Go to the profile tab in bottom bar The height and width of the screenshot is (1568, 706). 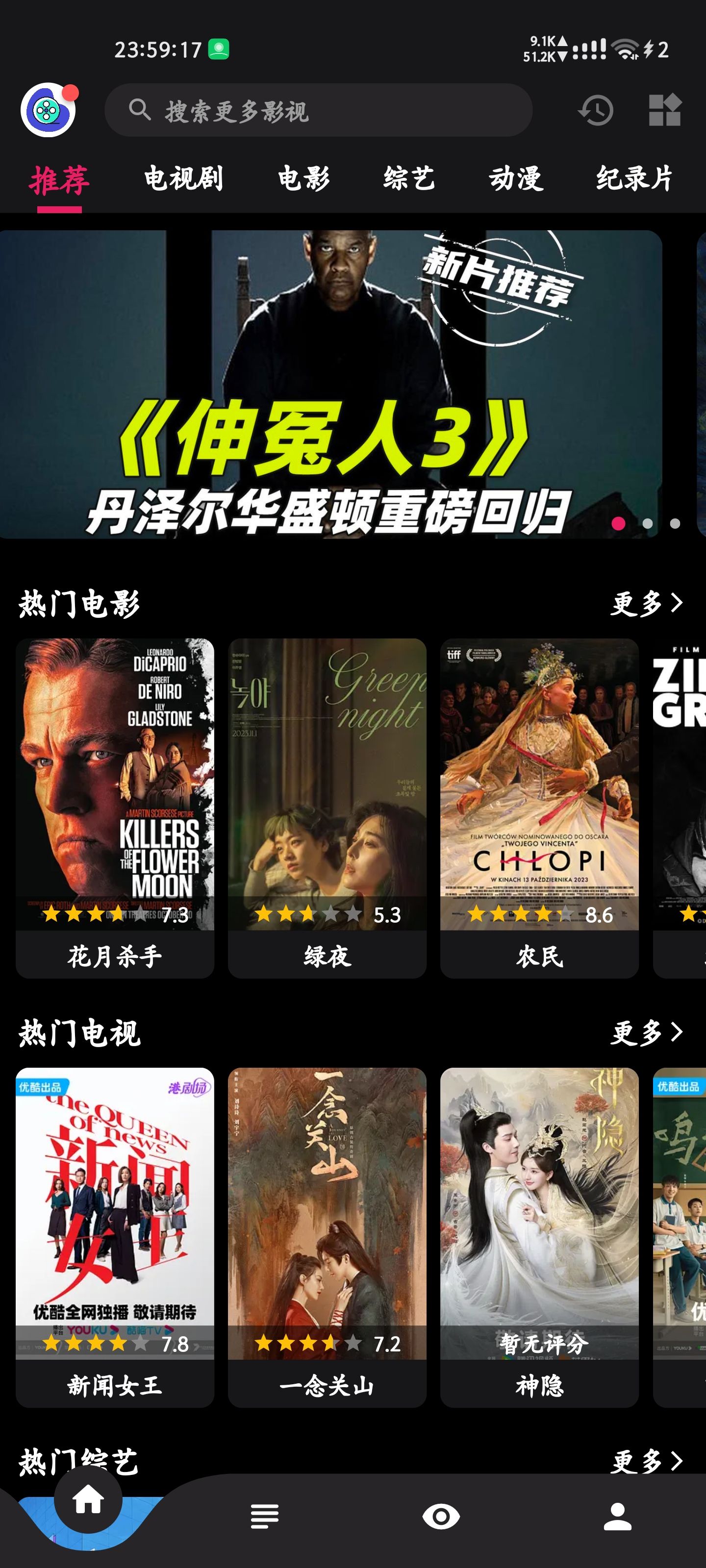pos(617,1516)
